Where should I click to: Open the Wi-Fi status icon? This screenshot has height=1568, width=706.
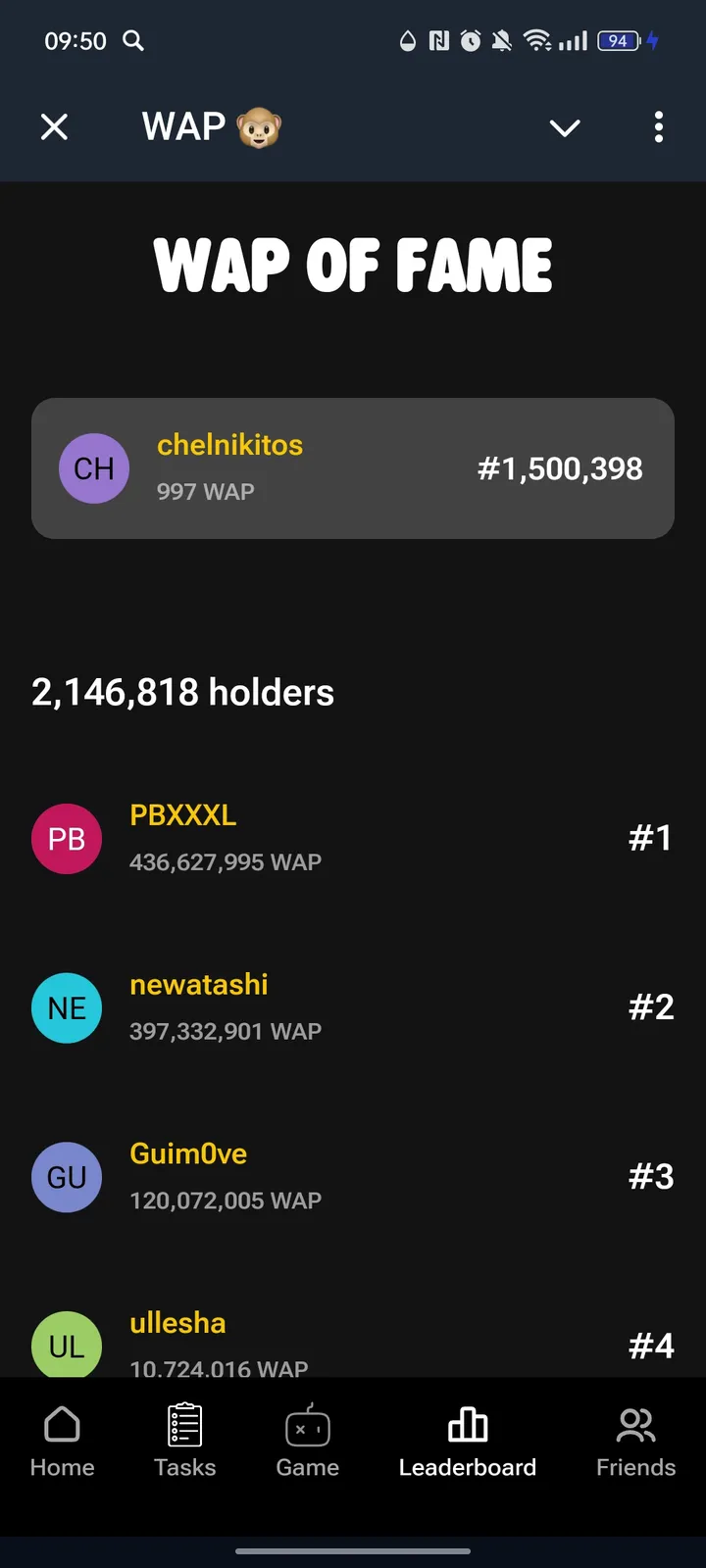pyautogui.click(x=540, y=41)
